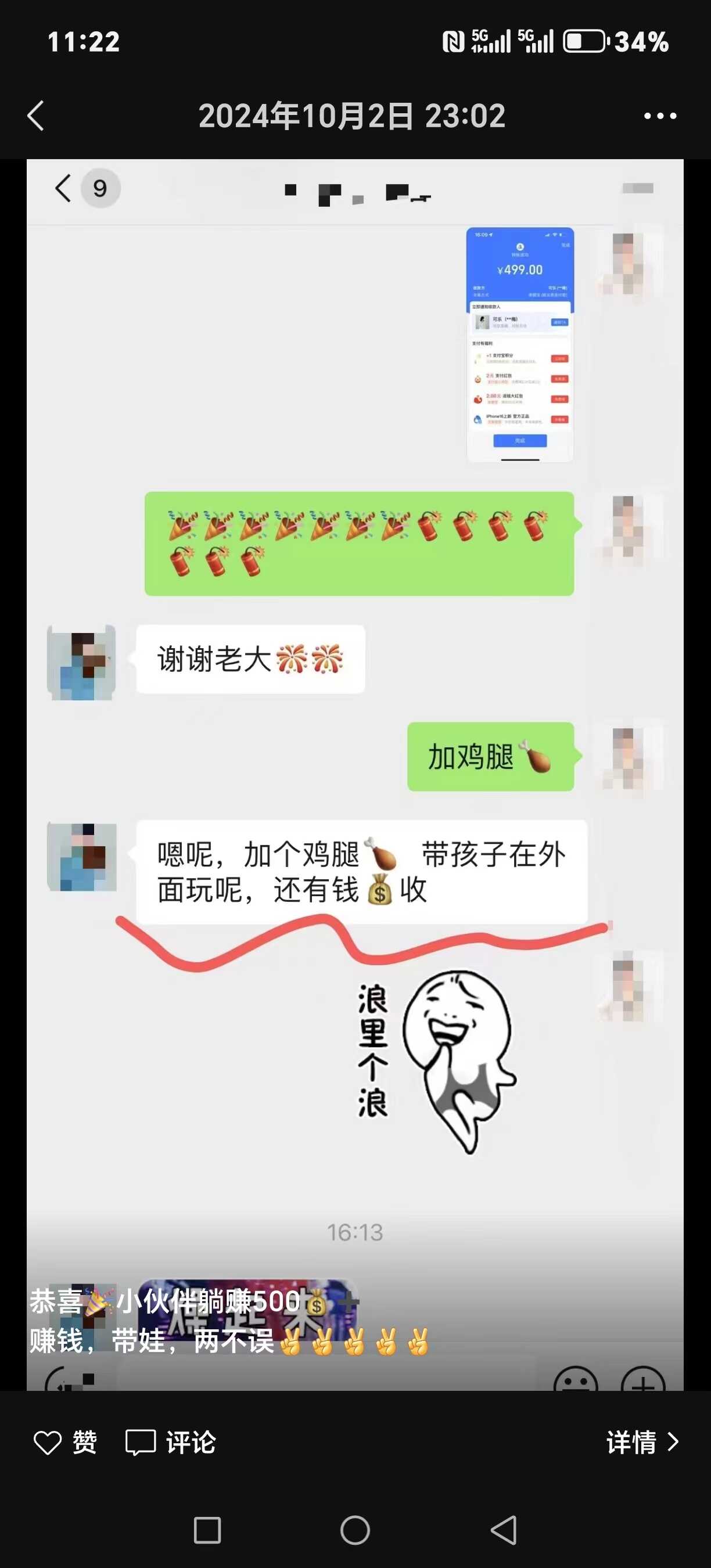This screenshot has height=1568, width=711.
Task: Open 评论 to comment
Action: [170, 1442]
